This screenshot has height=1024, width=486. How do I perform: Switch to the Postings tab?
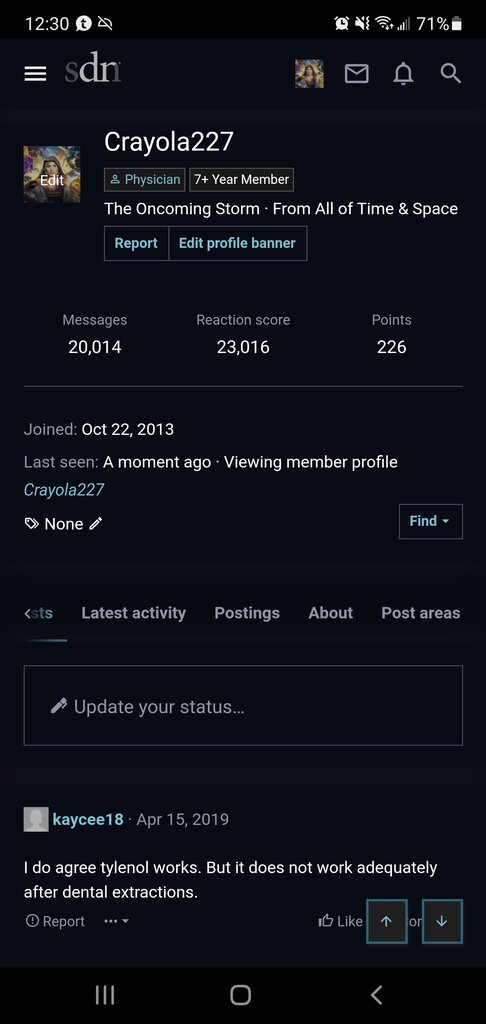tap(247, 613)
